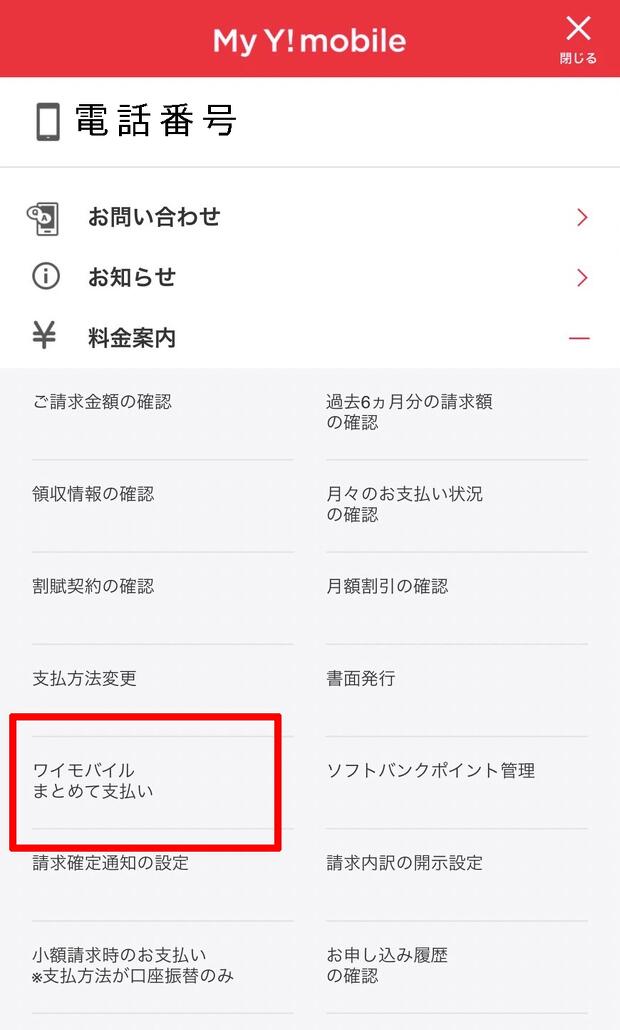Open 領収情報の確認
Screen dimensions: 620x1030
click(x=94, y=494)
